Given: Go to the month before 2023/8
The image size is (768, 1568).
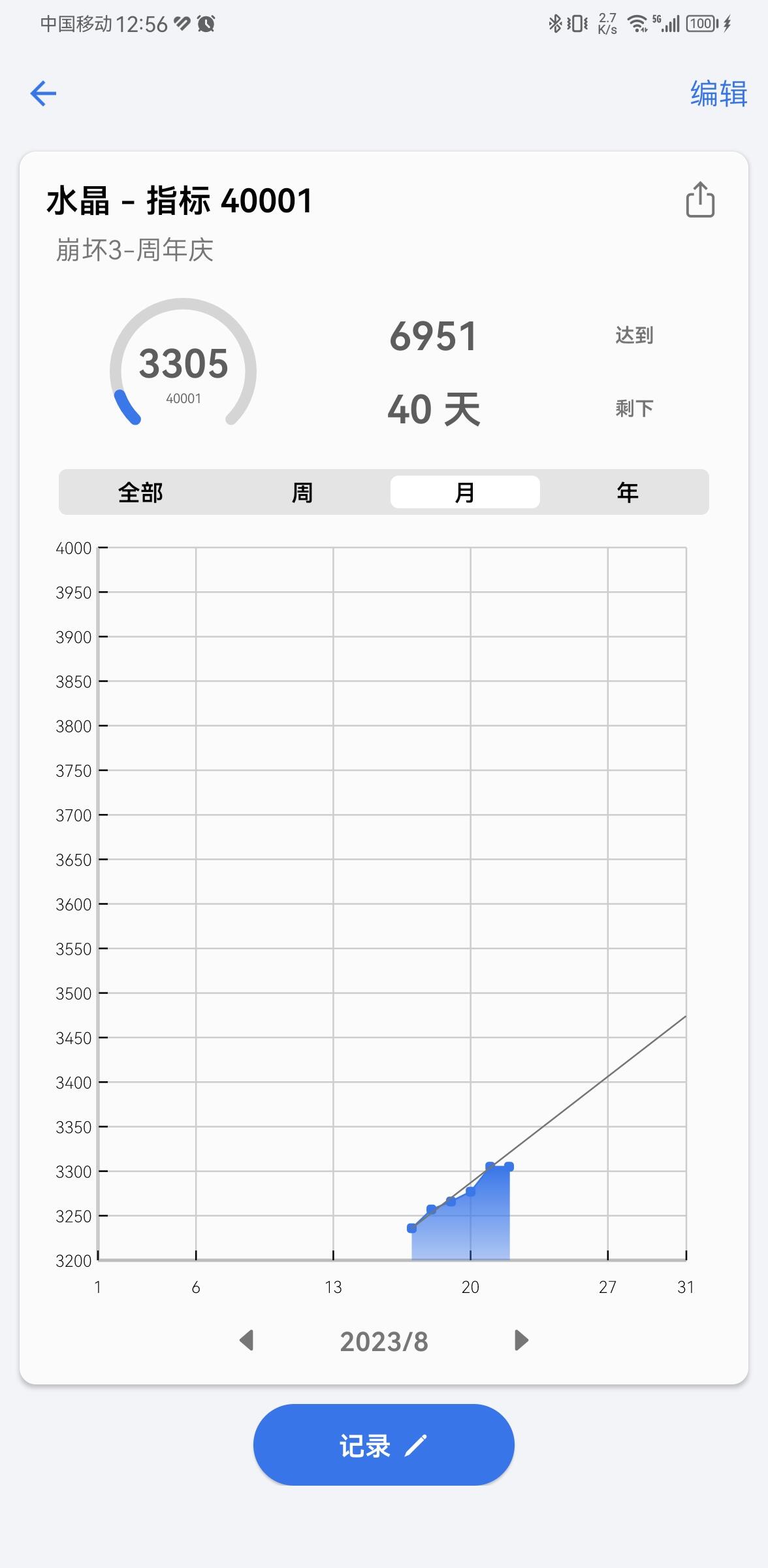Looking at the screenshot, I should [247, 1341].
